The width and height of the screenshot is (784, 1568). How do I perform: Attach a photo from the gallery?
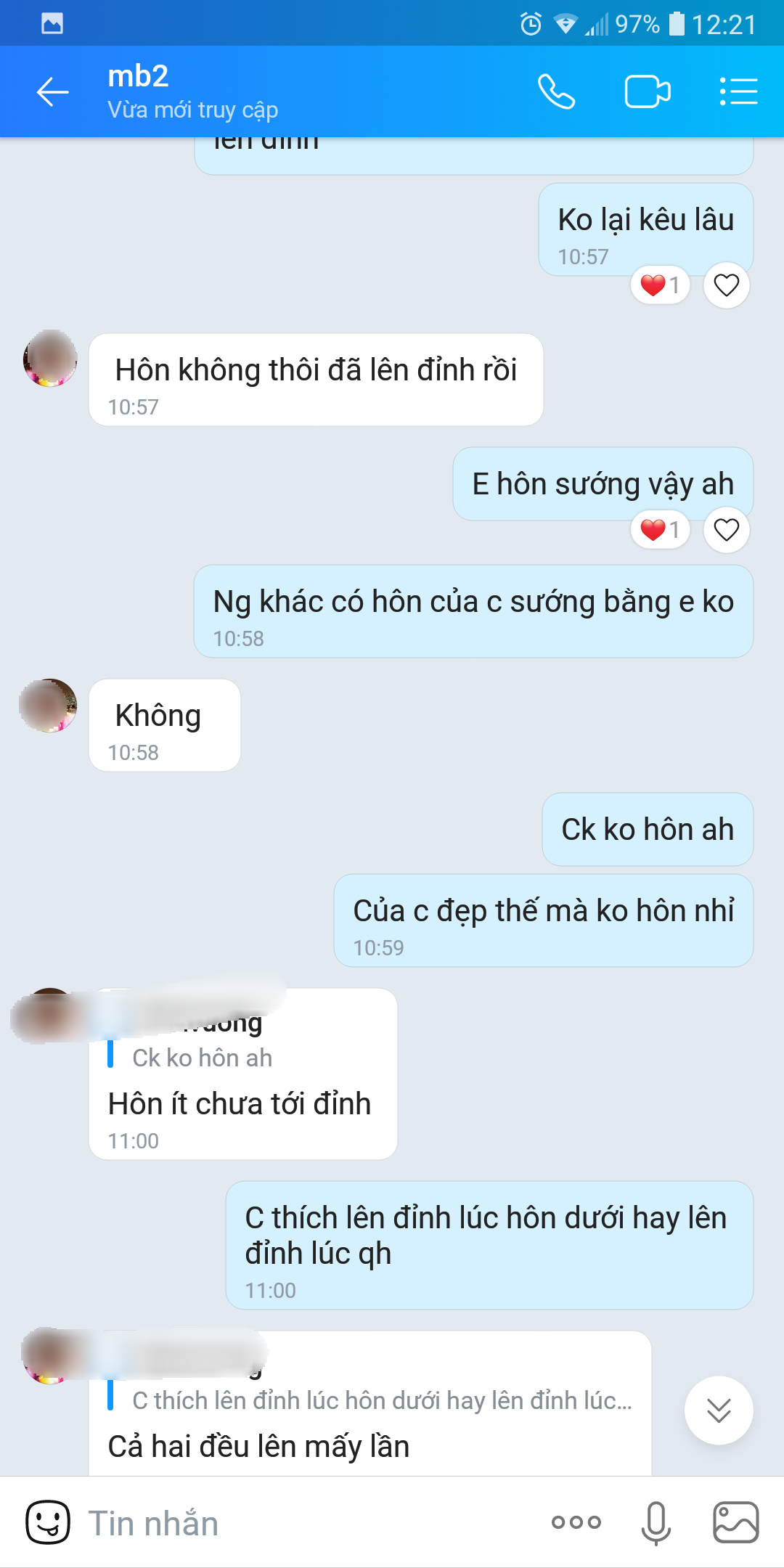point(735,1522)
